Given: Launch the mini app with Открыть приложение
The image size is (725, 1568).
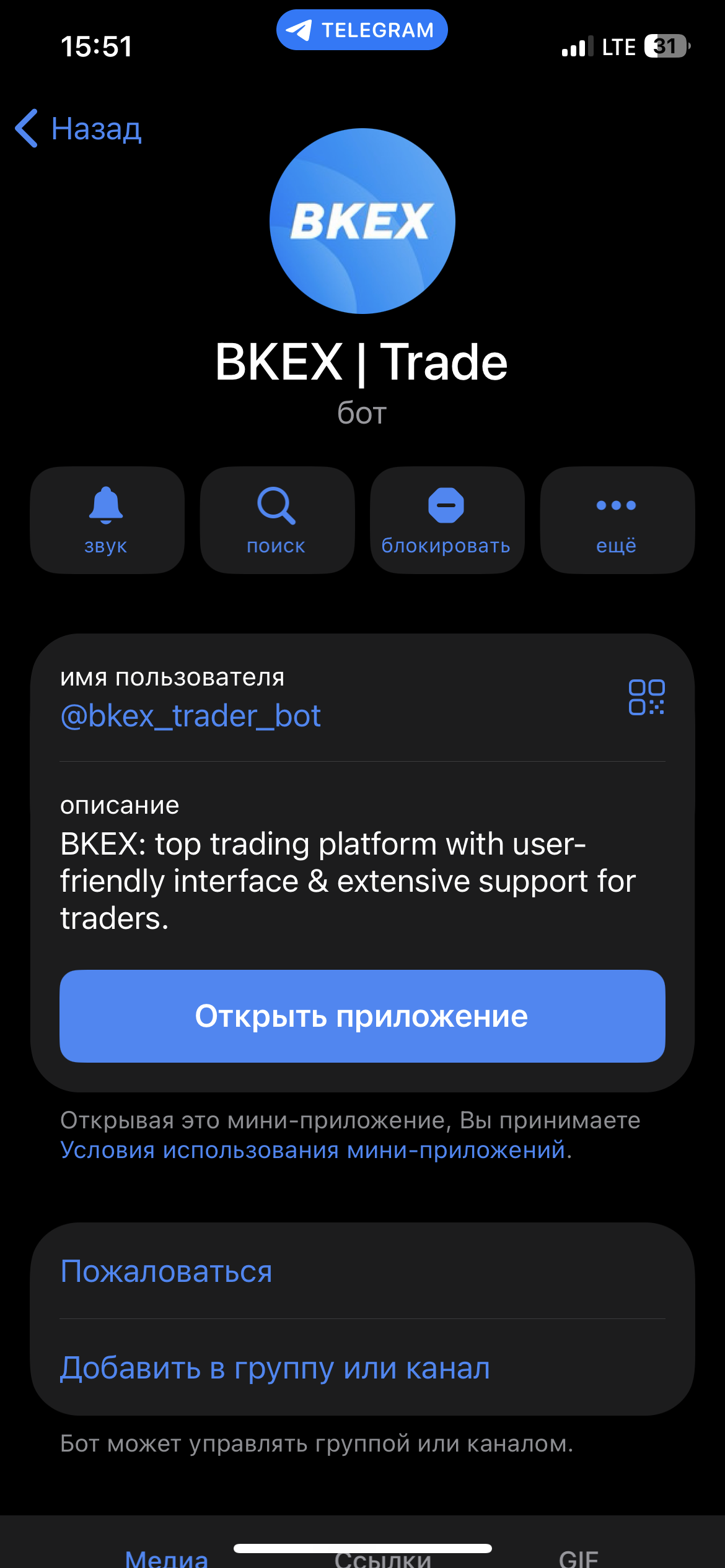Looking at the screenshot, I should pos(362,1016).
